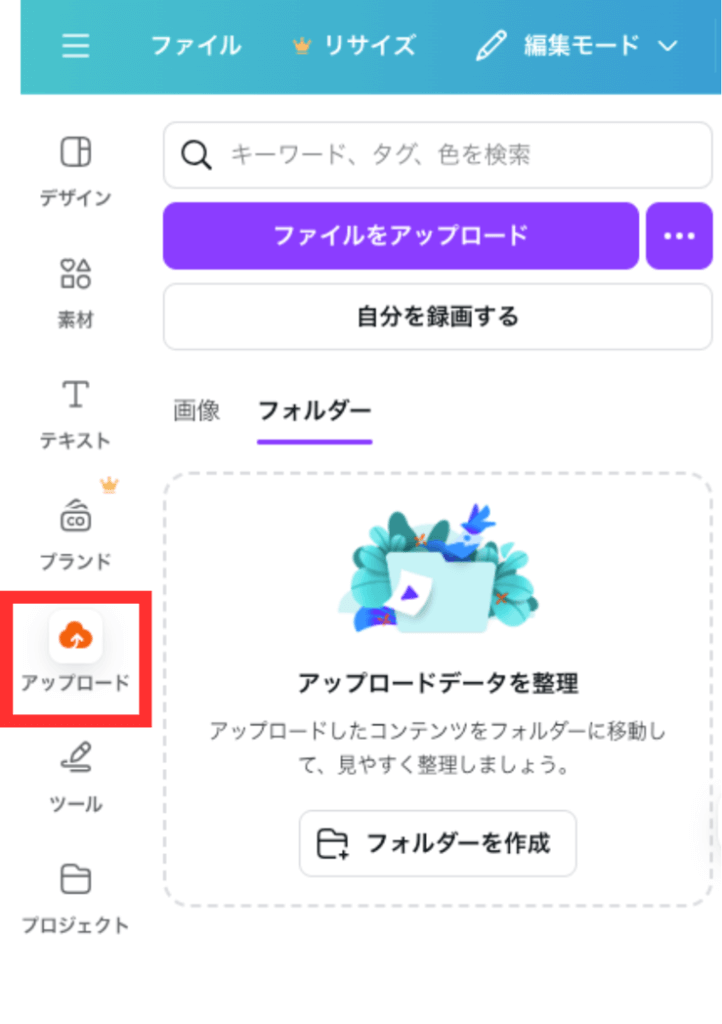Expand the 編集モード dropdown

point(577,46)
